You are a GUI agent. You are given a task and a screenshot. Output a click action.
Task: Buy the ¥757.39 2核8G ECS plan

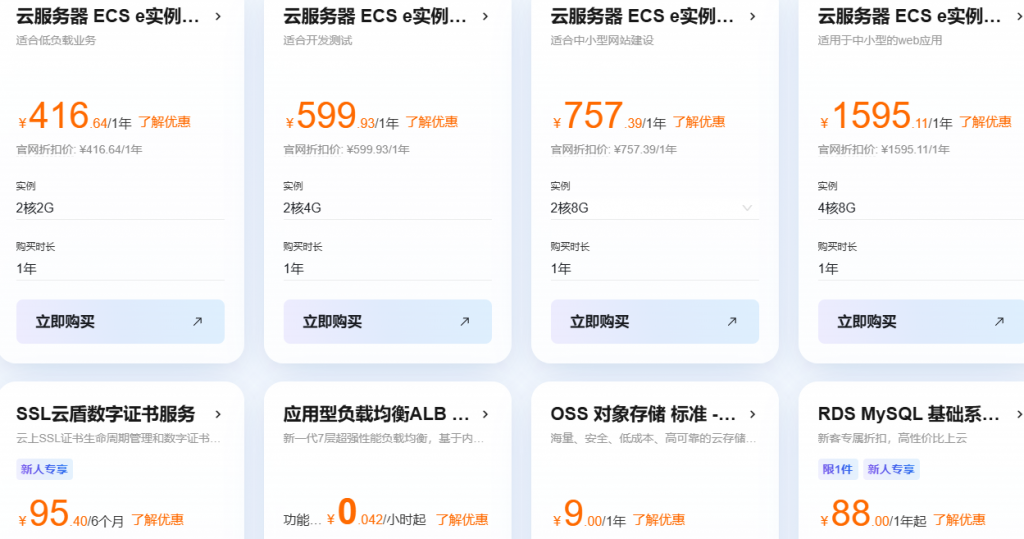click(654, 322)
